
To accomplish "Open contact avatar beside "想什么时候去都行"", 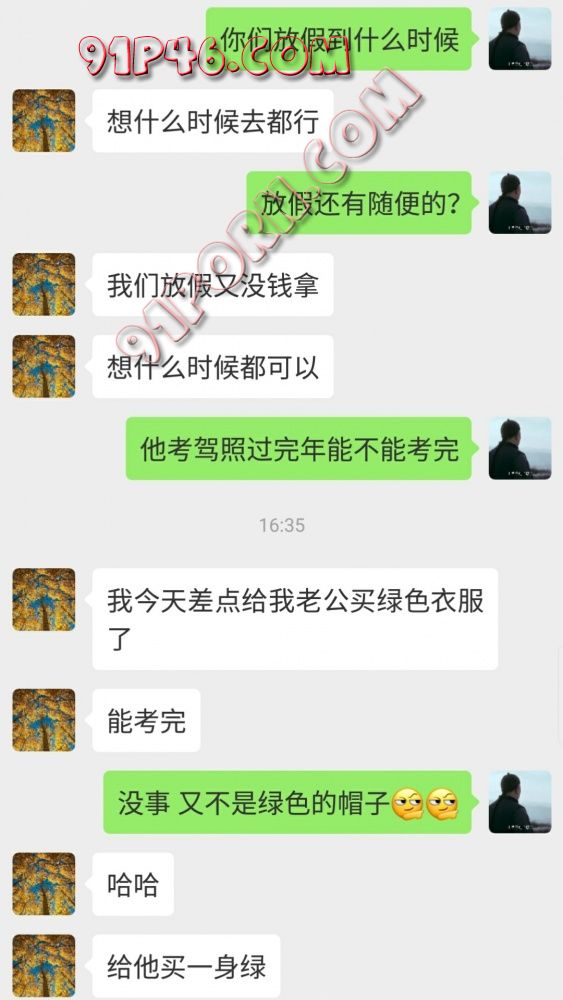I will point(44,121).
